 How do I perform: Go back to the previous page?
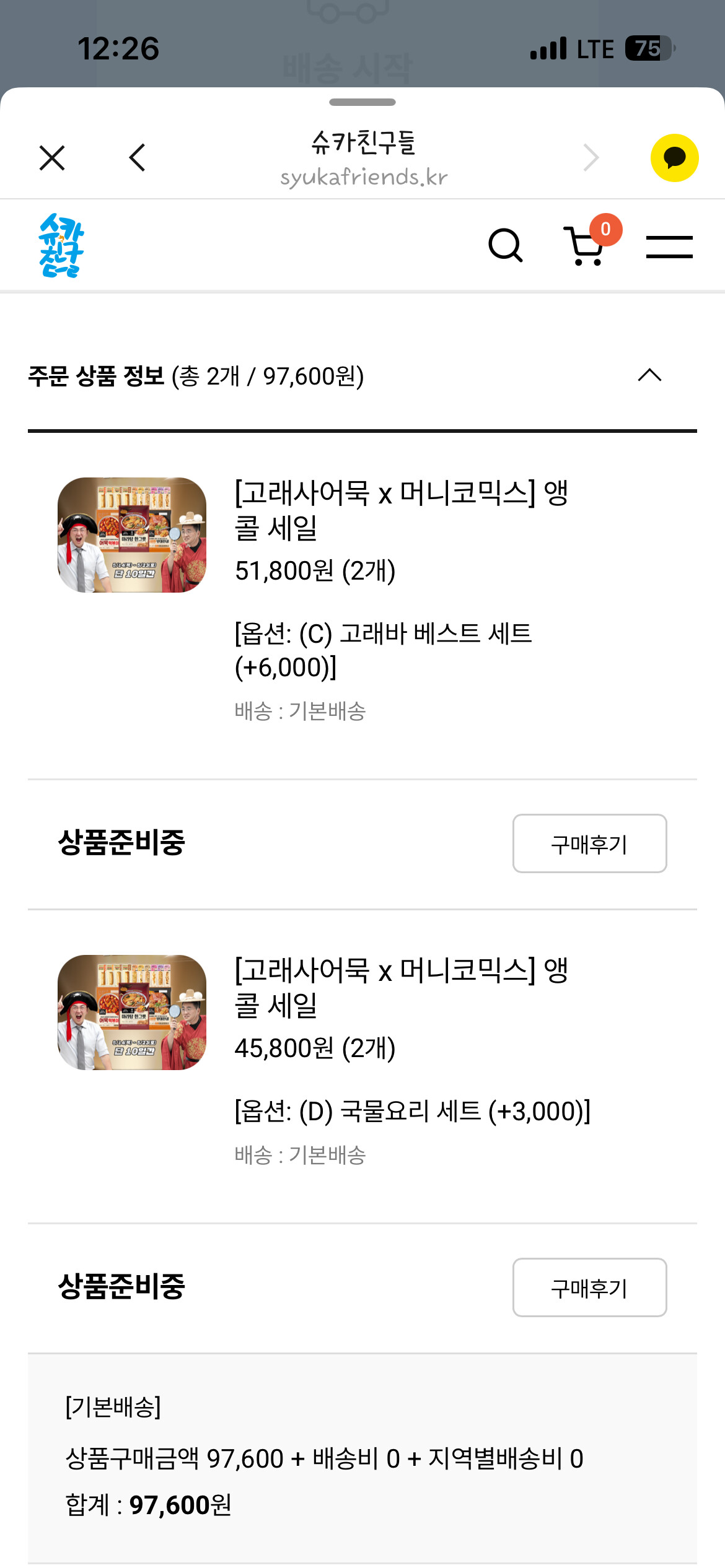pyautogui.click(x=137, y=158)
